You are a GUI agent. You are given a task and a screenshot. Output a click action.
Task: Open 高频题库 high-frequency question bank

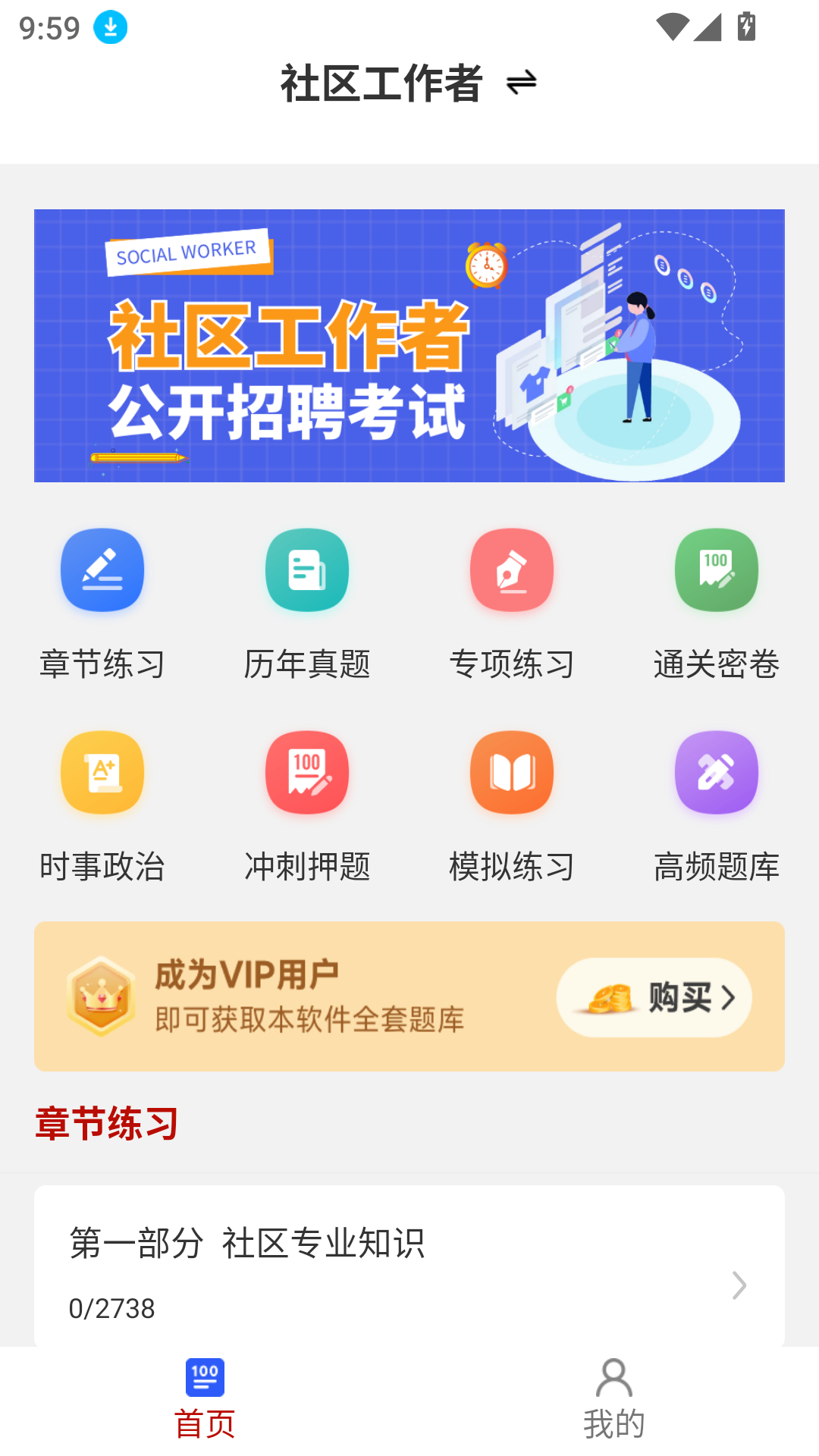tap(717, 773)
